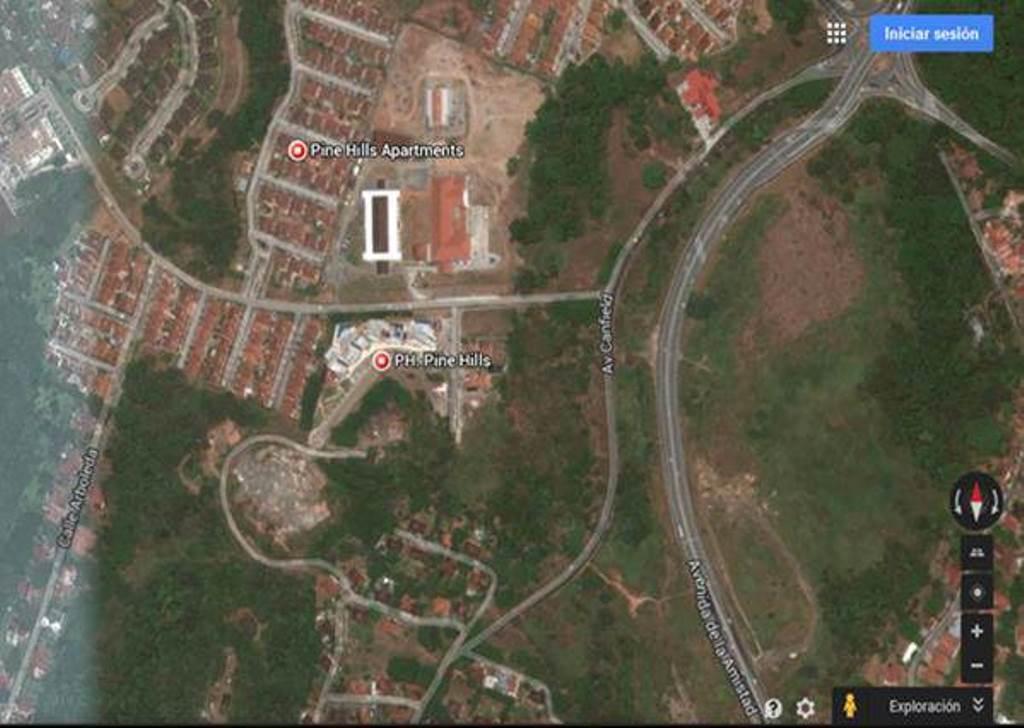Viewport: 1024px width, 728px height.
Task: Show my current location
Action: pyautogui.click(x=976, y=591)
